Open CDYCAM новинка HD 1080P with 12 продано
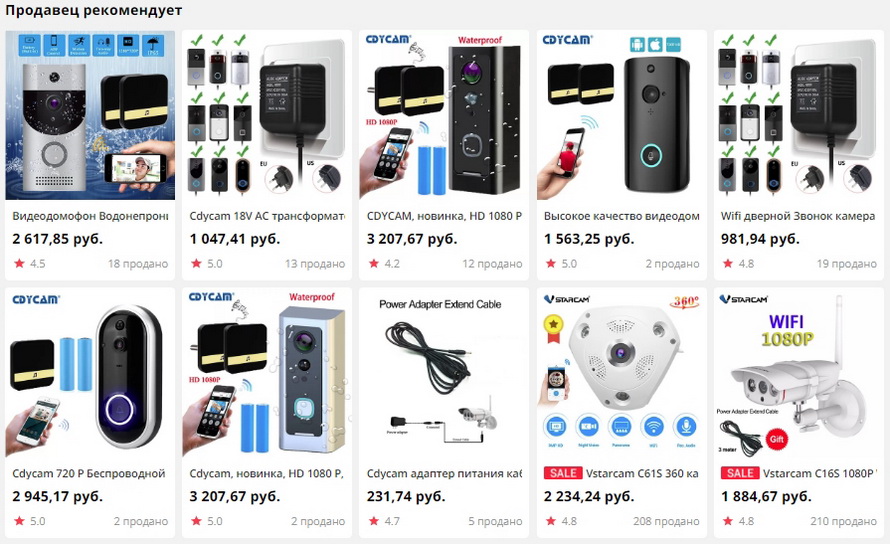The width and height of the screenshot is (890, 544). [444, 116]
